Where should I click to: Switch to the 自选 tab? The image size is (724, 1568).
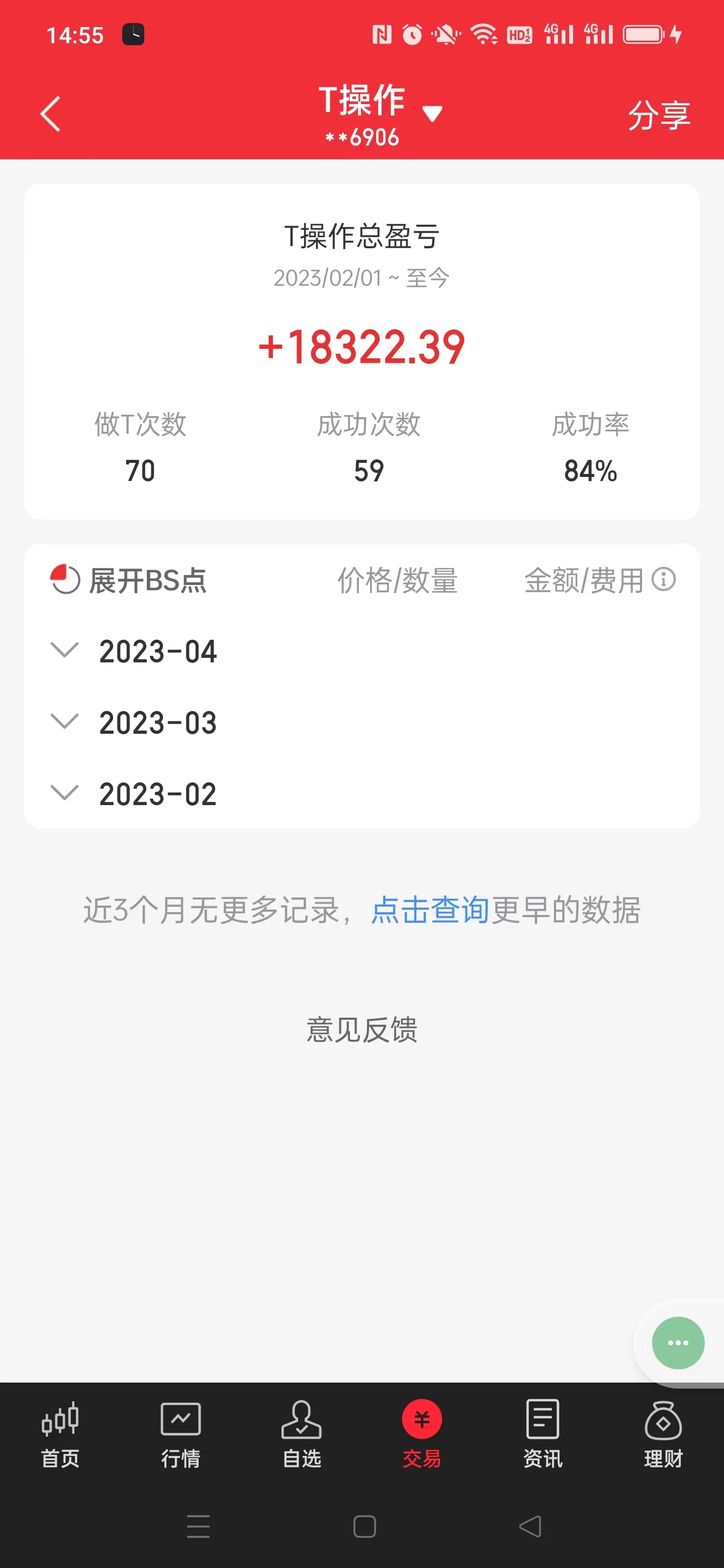point(301,1433)
